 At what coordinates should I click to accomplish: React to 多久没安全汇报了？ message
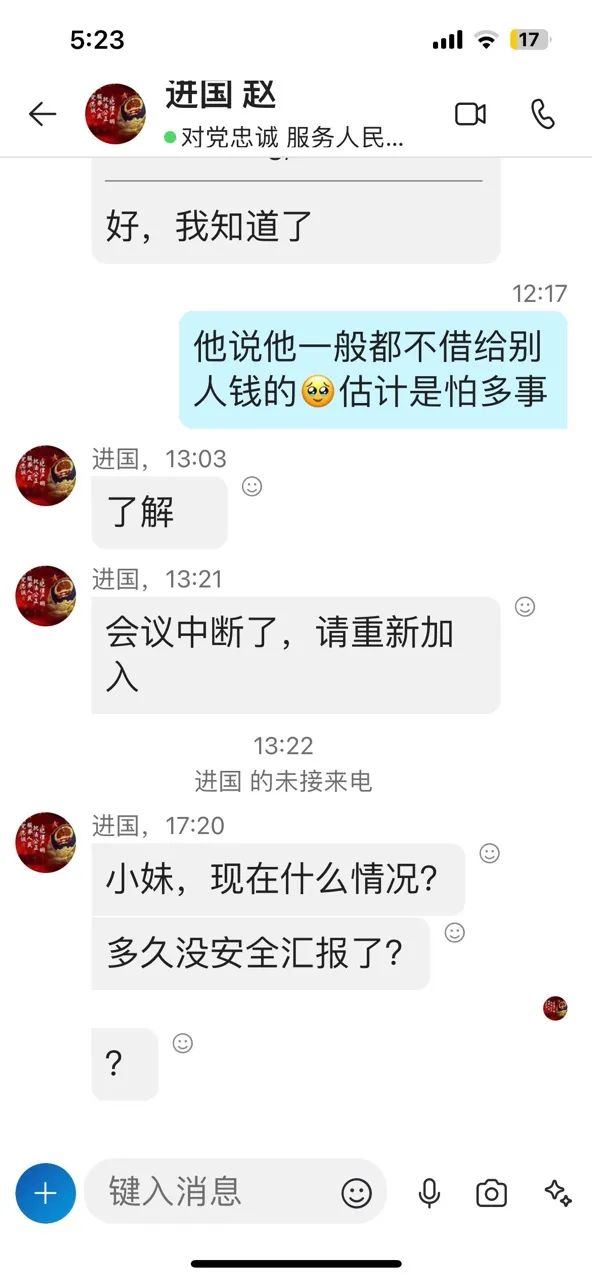pyautogui.click(x=455, y=932)
